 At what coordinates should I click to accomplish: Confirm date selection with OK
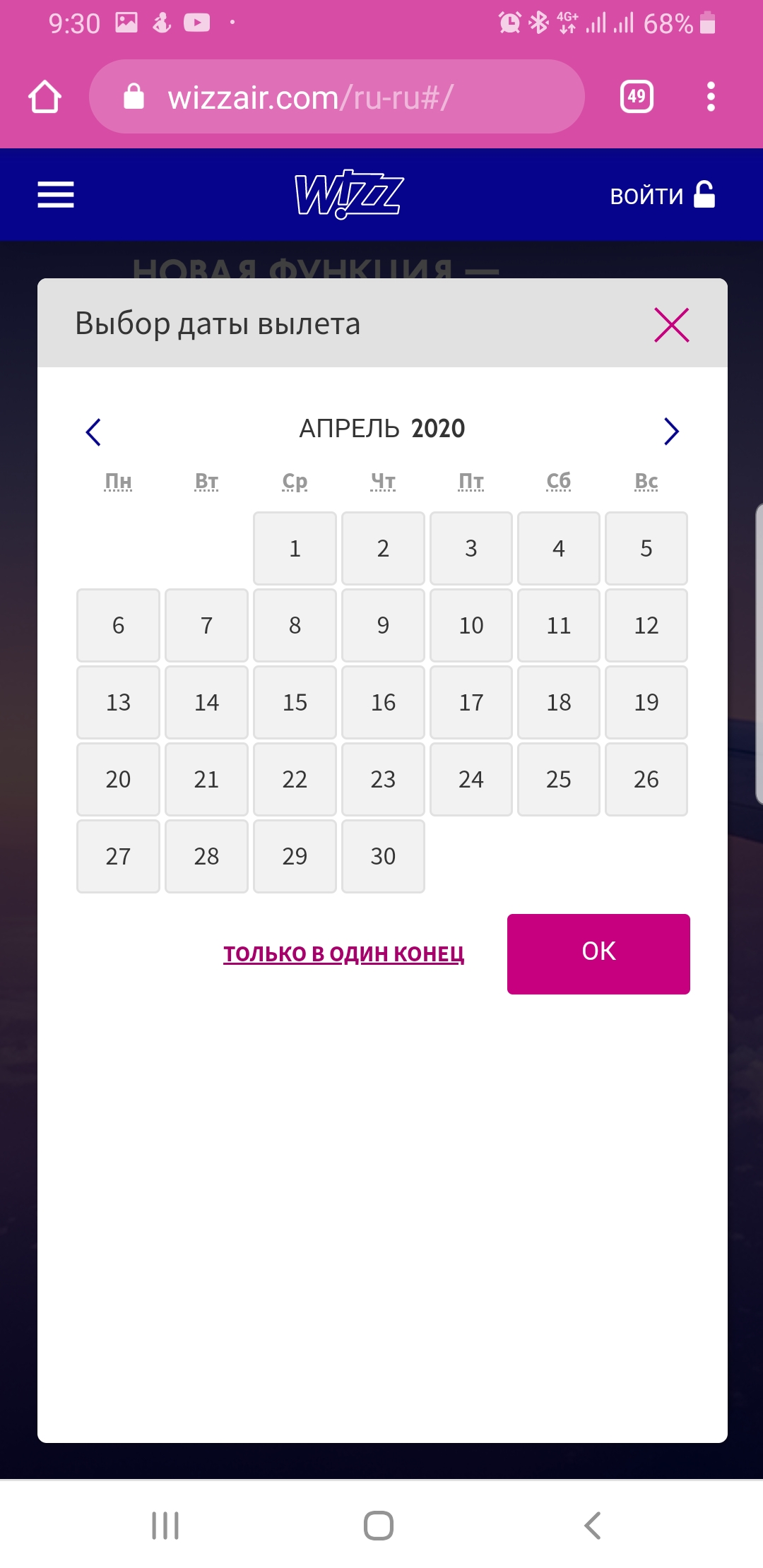point(598,954)
